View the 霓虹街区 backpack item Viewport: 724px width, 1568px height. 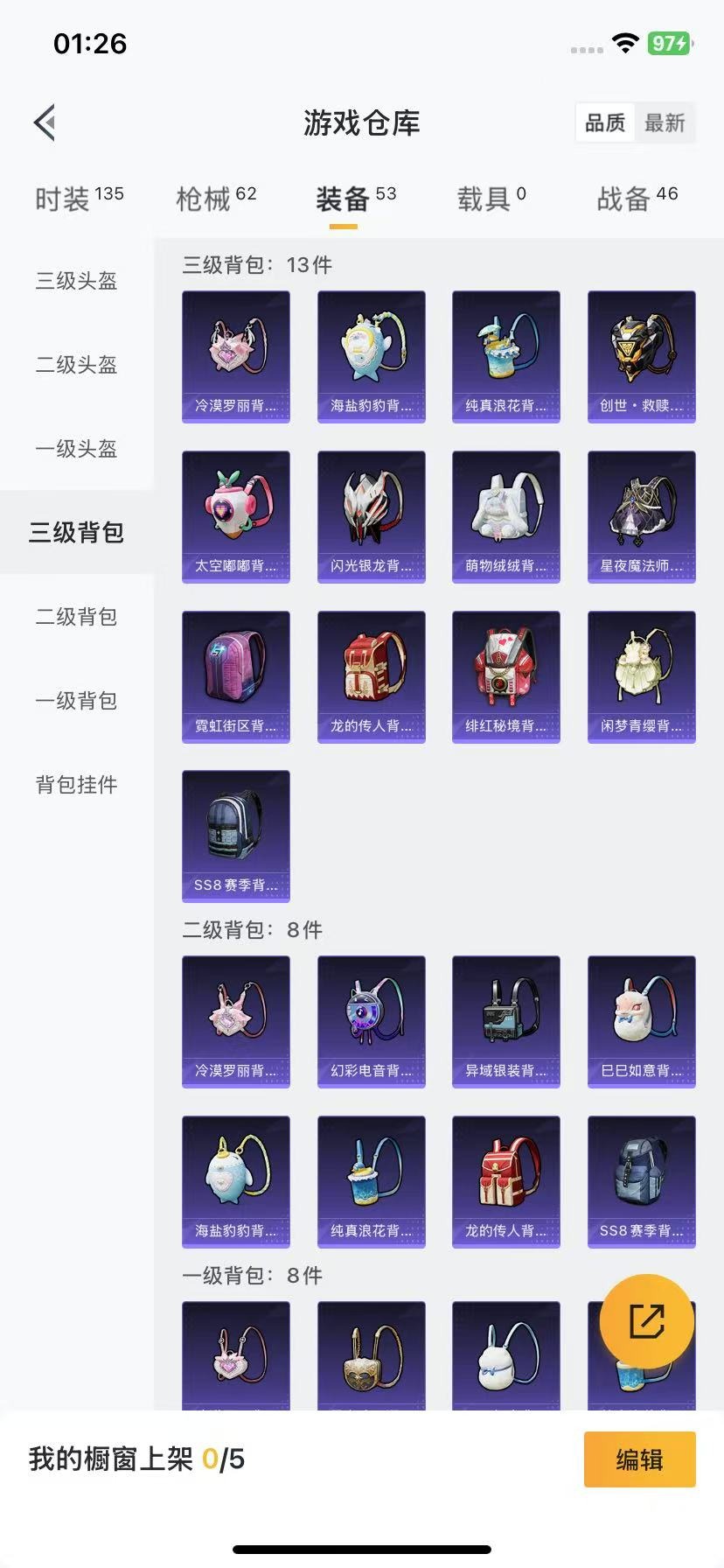click(236, 677)
